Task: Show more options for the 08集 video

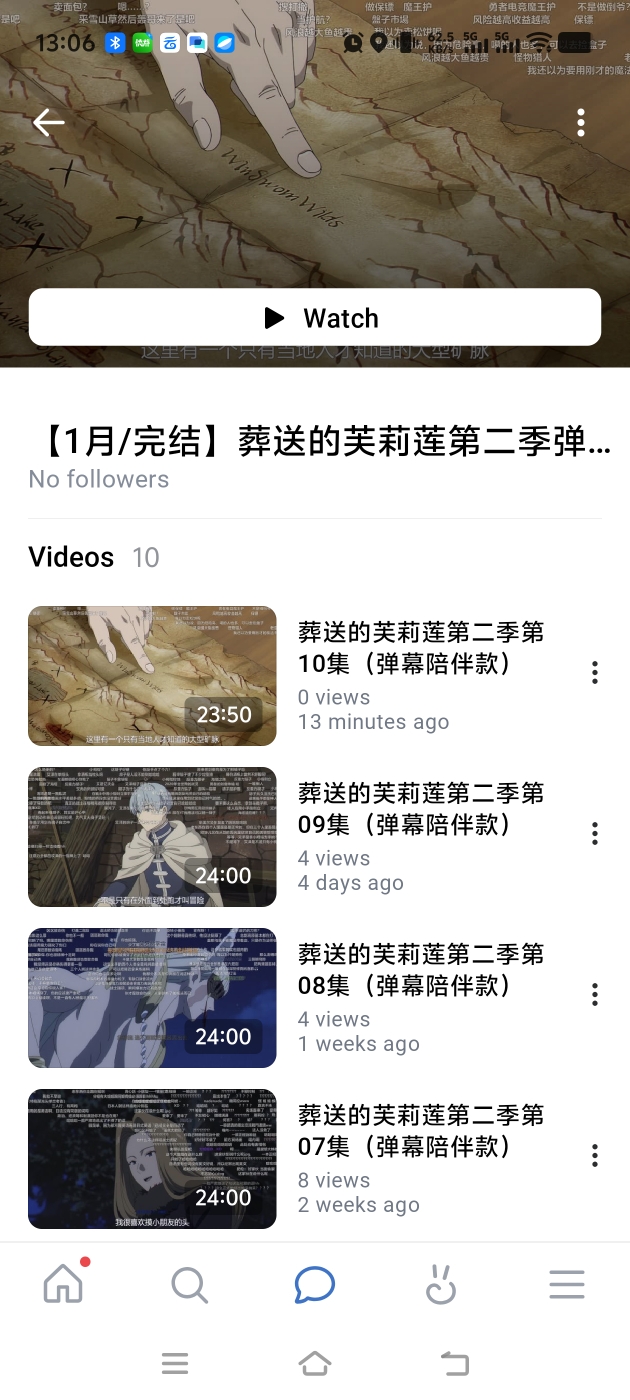Action: pyautogui.click(x=595, y=994)
